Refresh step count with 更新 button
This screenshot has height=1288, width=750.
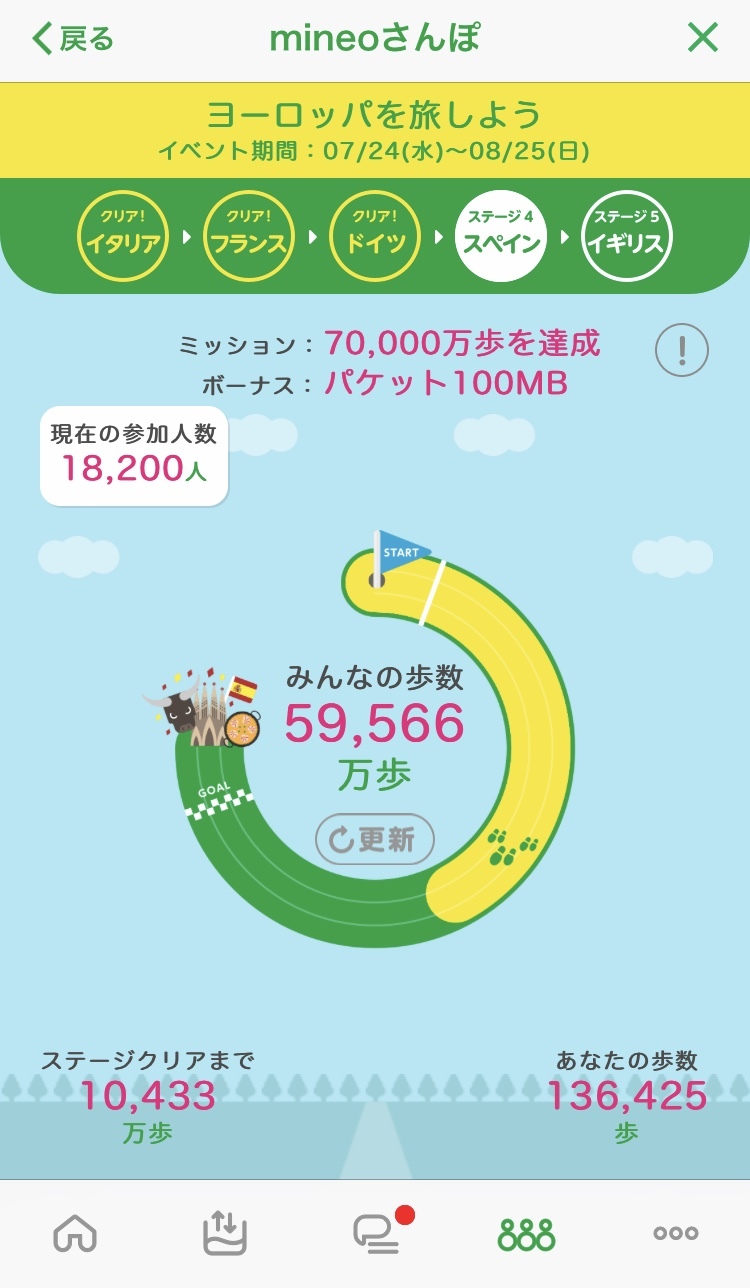pyautogui.click(x=375, y=839)
